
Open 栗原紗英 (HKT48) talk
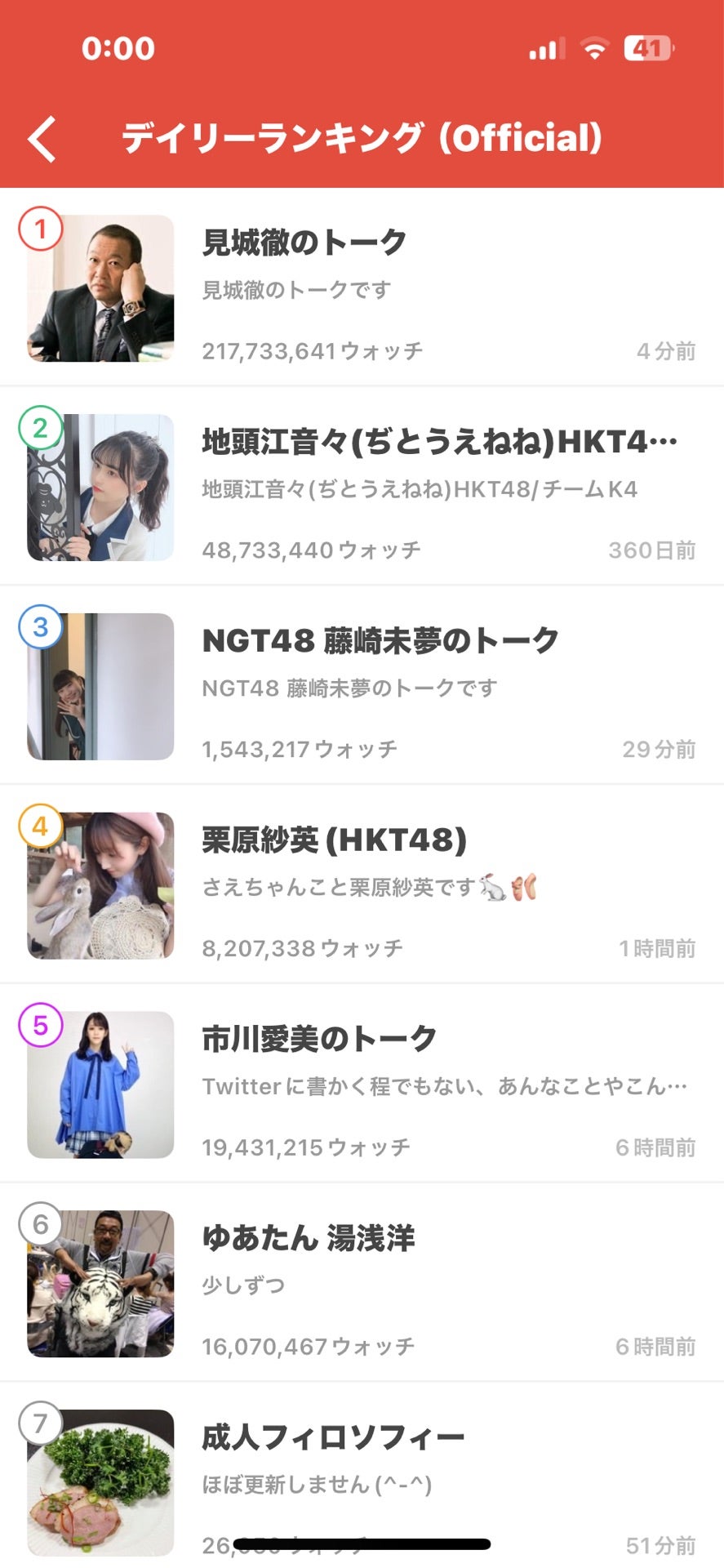point(334,840)
